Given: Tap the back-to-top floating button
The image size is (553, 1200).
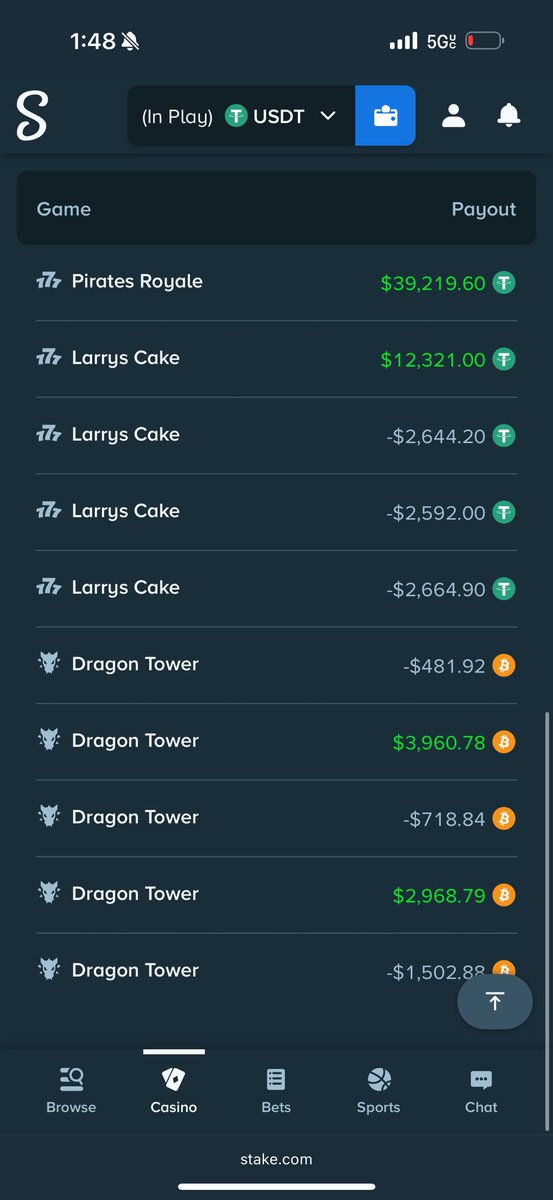Looking at the screenshot, I should [495, 1001].
